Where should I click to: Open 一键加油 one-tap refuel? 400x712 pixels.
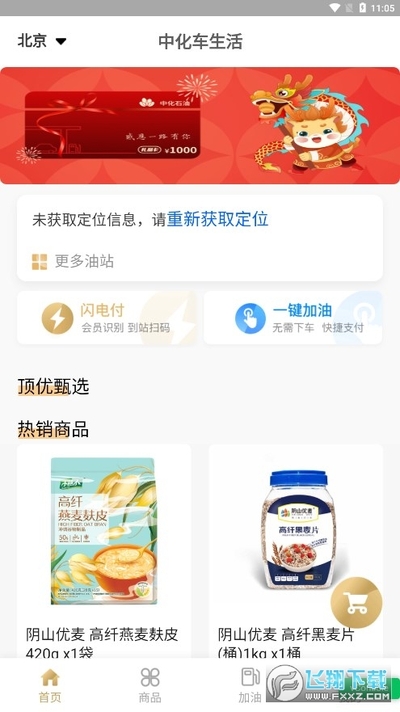click(x=293, y=318)
